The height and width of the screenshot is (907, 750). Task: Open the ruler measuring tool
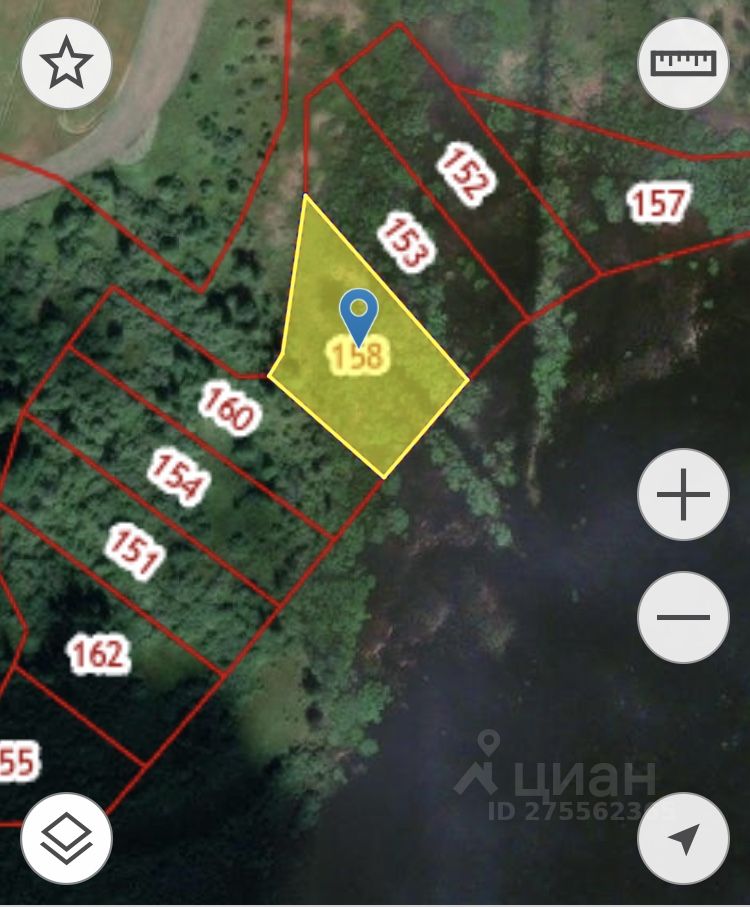[684, 64]
